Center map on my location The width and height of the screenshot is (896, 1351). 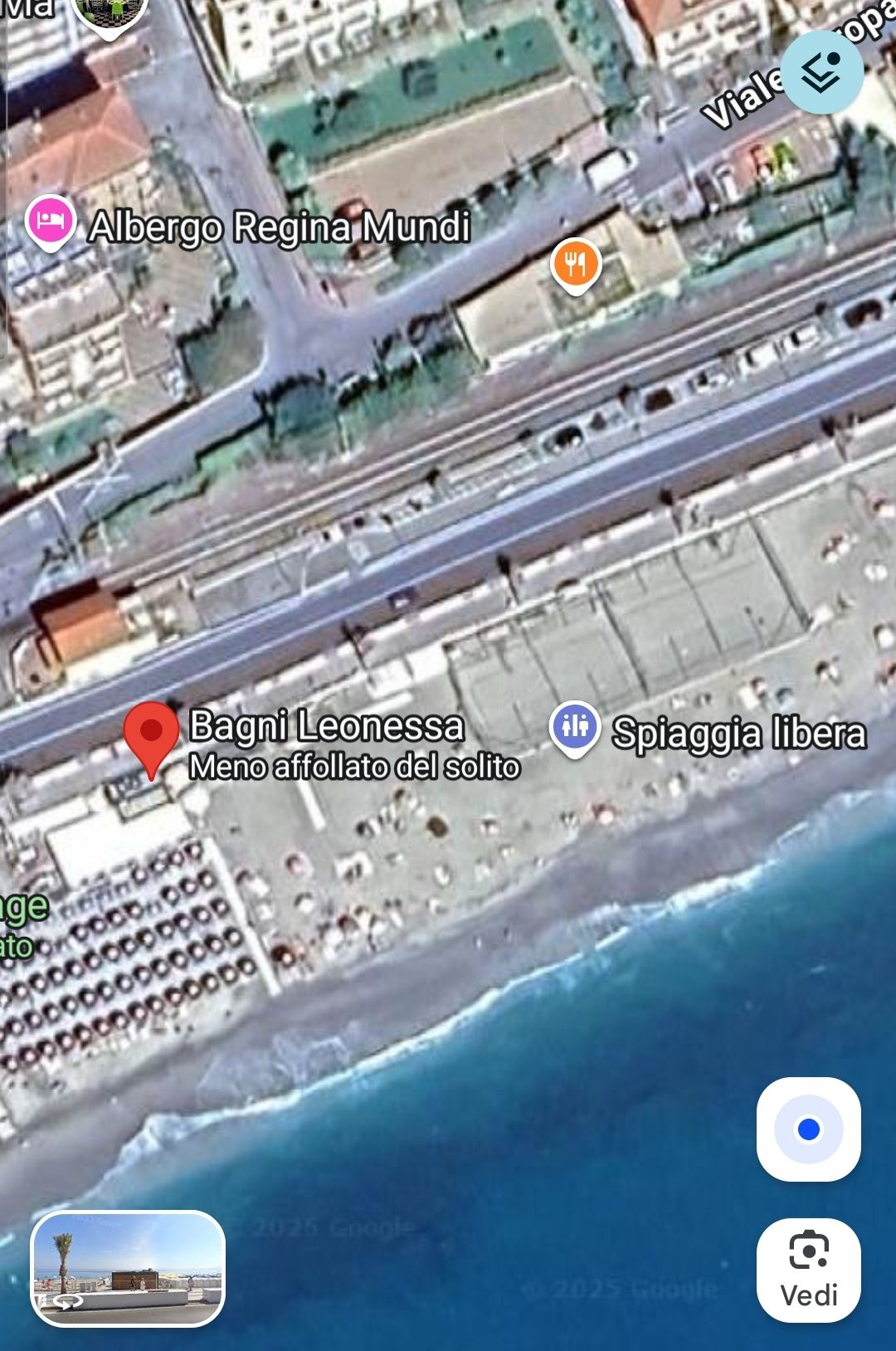coord(808,1129)
